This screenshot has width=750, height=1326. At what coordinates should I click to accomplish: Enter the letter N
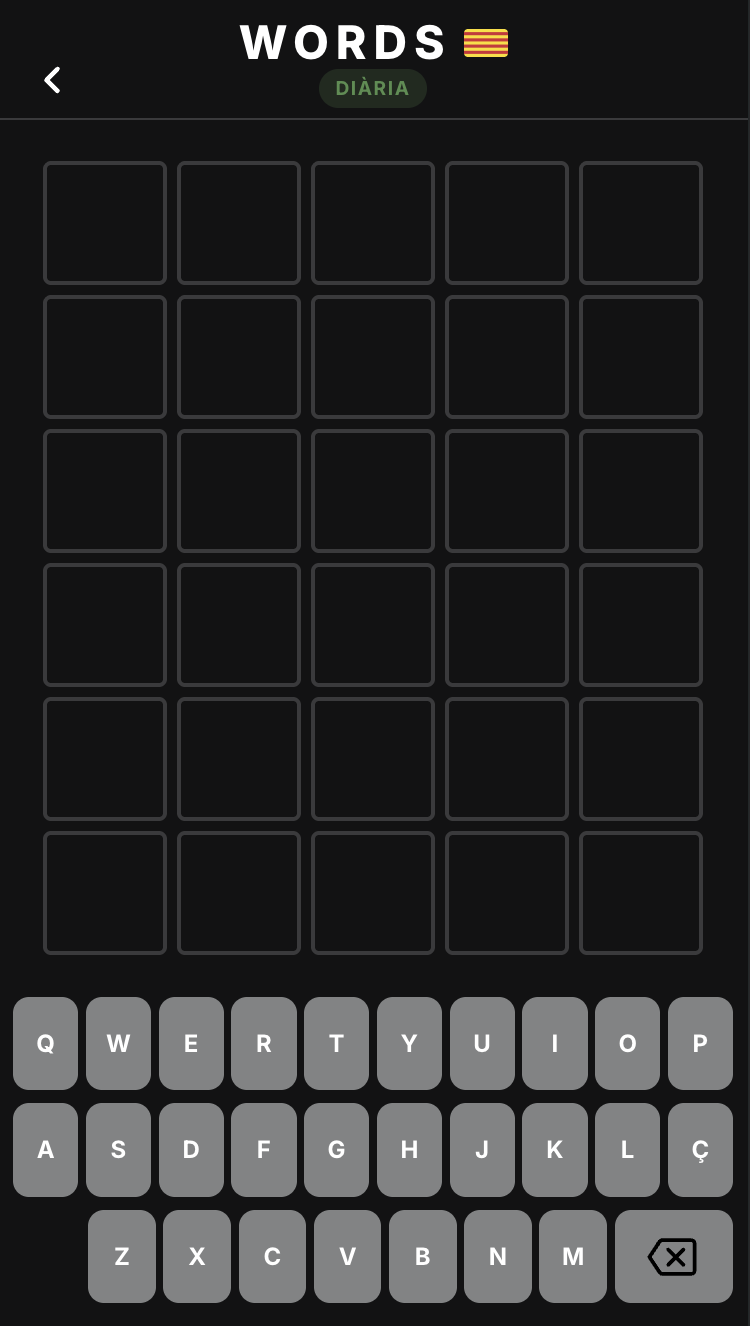pyautogui.click(x=497, y=1256)
